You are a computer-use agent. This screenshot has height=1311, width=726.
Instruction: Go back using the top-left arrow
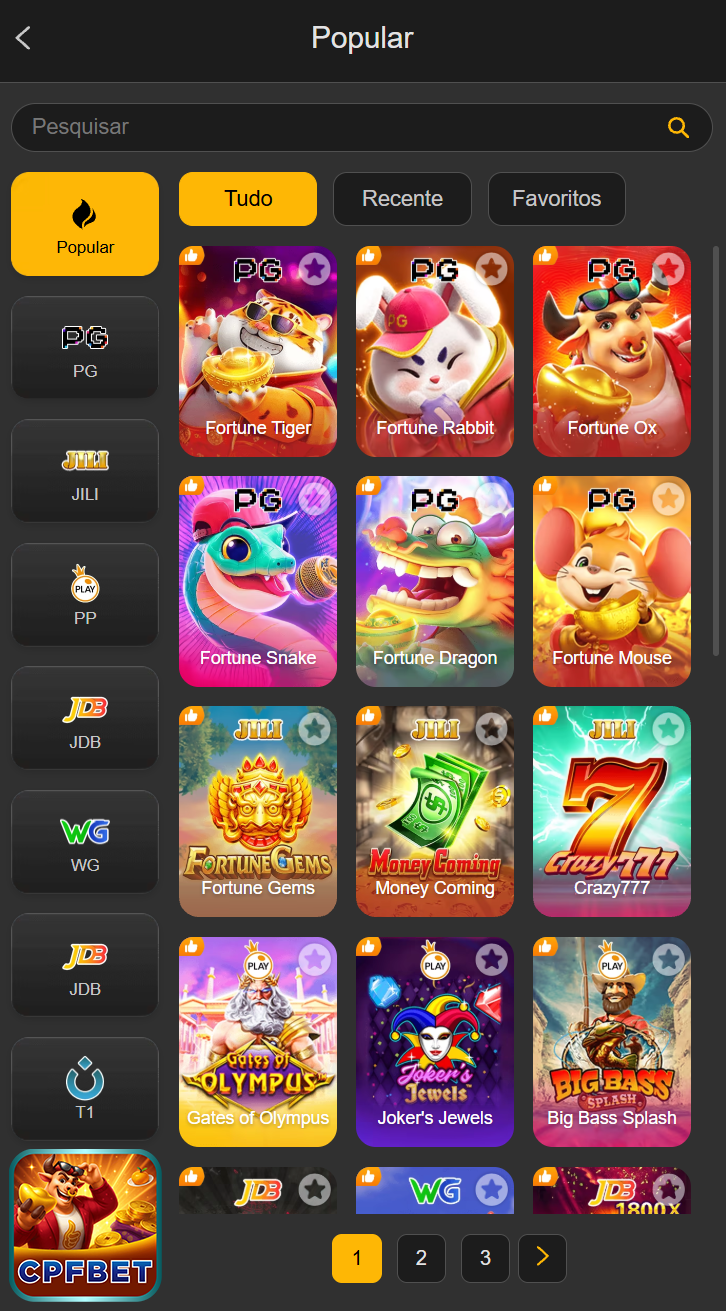pyautogui.click(x=24, y=38)
